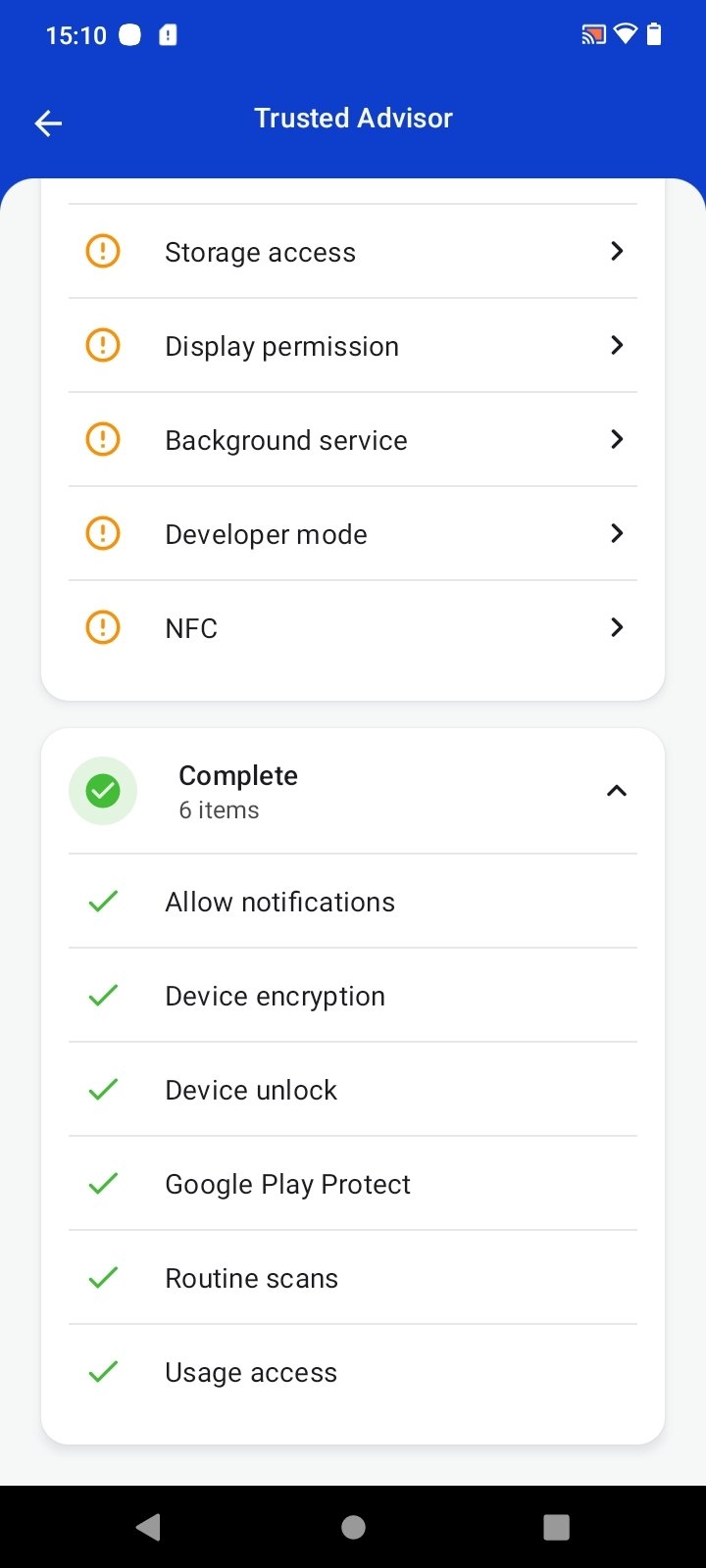Open the Storage access item
The width and height of the screenshot is (706, 1568).
(x=353, y=252)
